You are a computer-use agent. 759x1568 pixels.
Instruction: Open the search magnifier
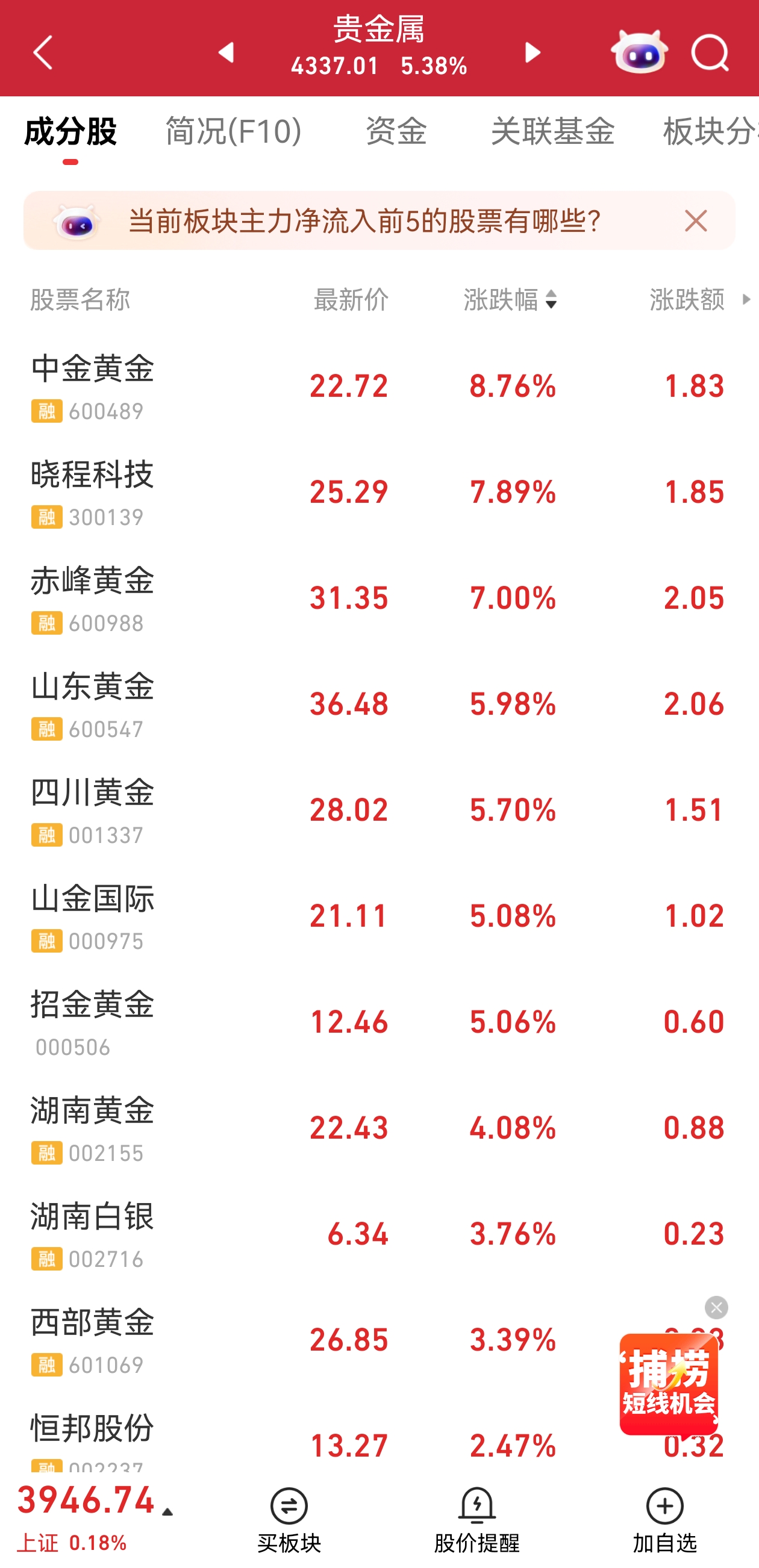click(710, 52)
